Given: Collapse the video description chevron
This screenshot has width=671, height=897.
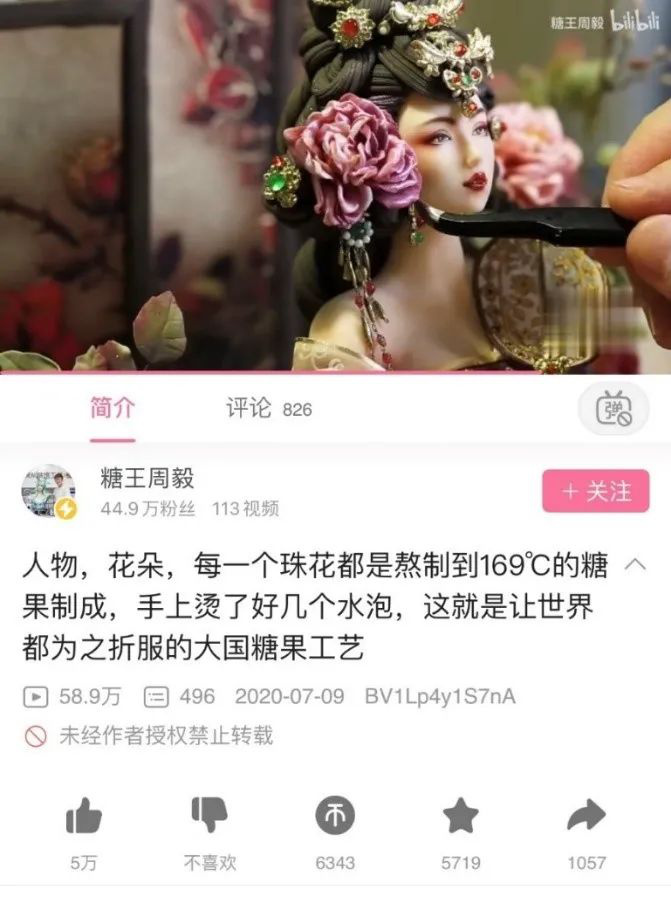Looking at the screenshot, I should tap(634, 565).
